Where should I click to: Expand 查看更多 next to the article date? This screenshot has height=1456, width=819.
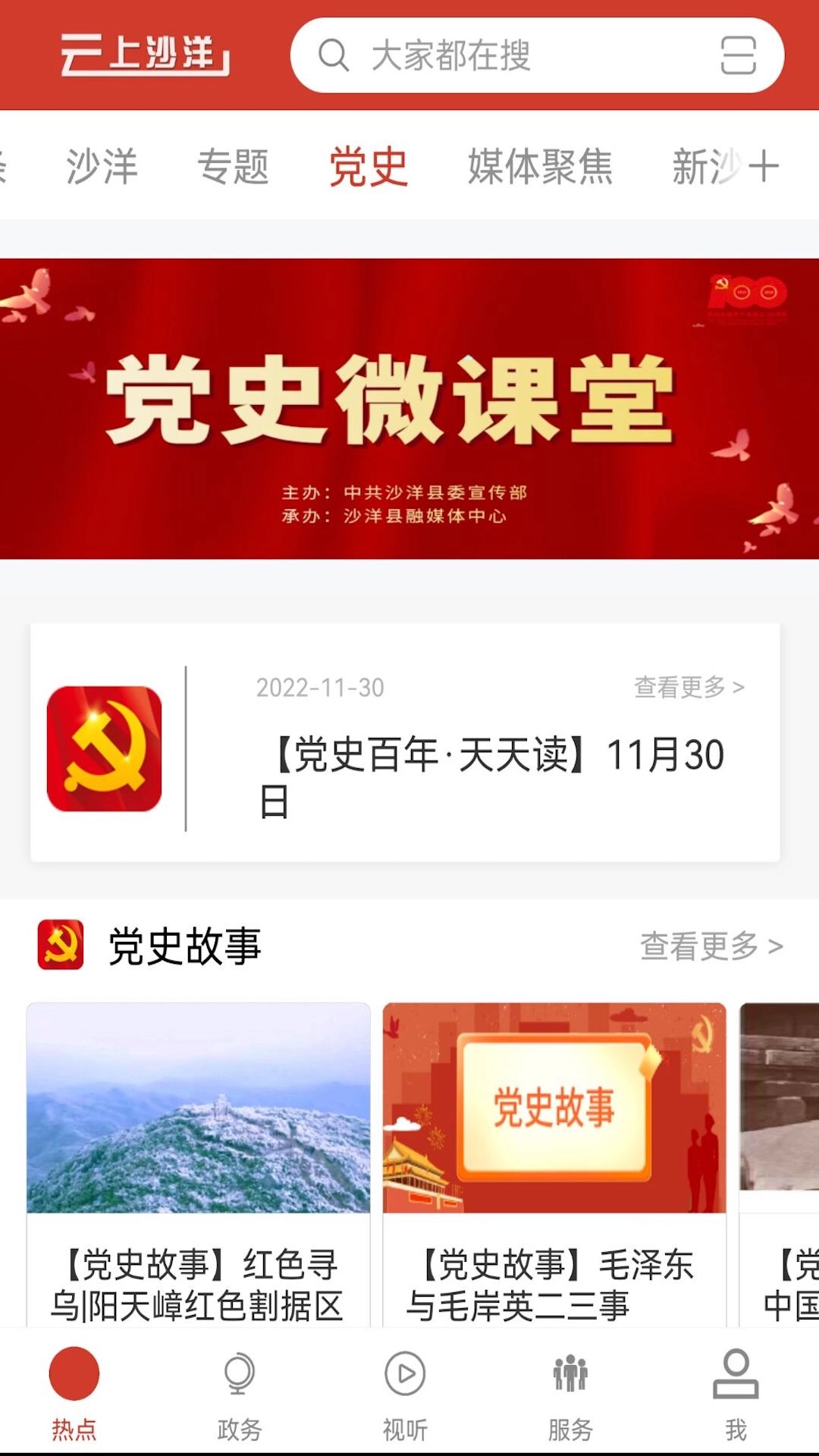pos(688,686)
